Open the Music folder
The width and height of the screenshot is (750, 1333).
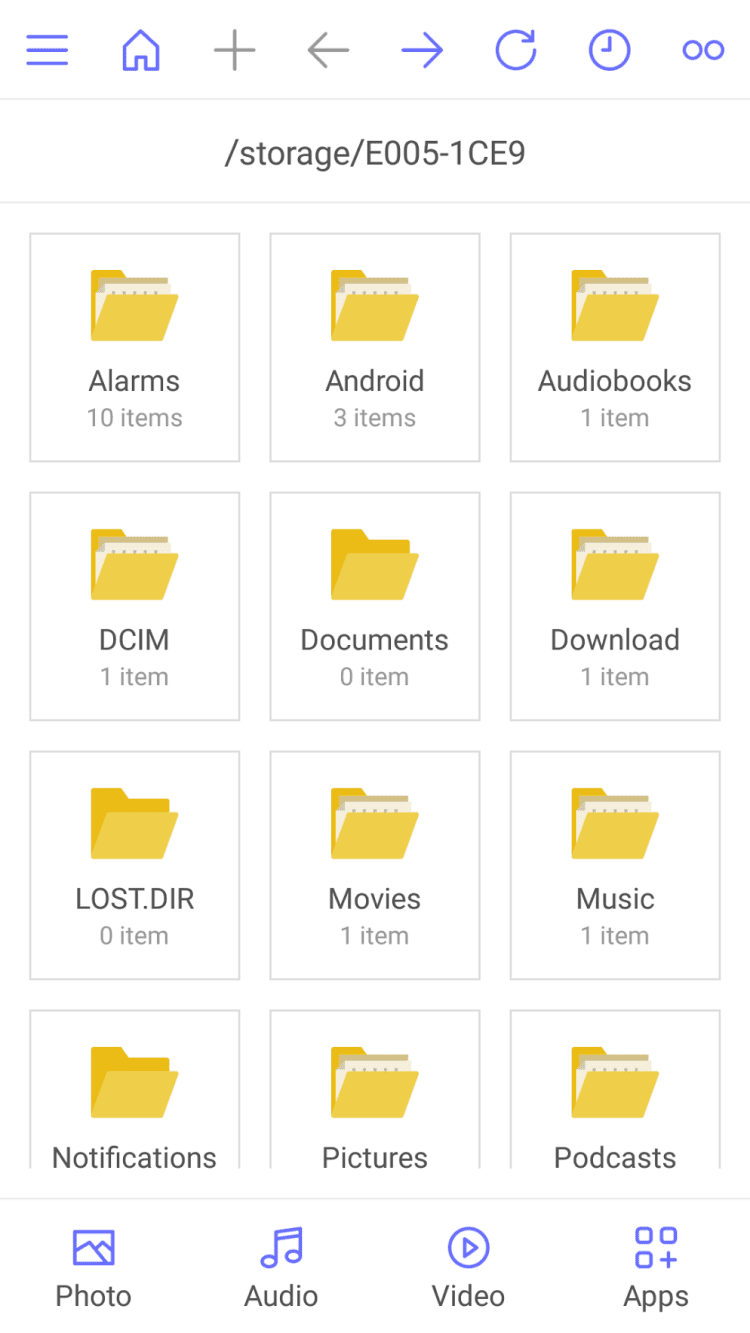pos(615,865)
